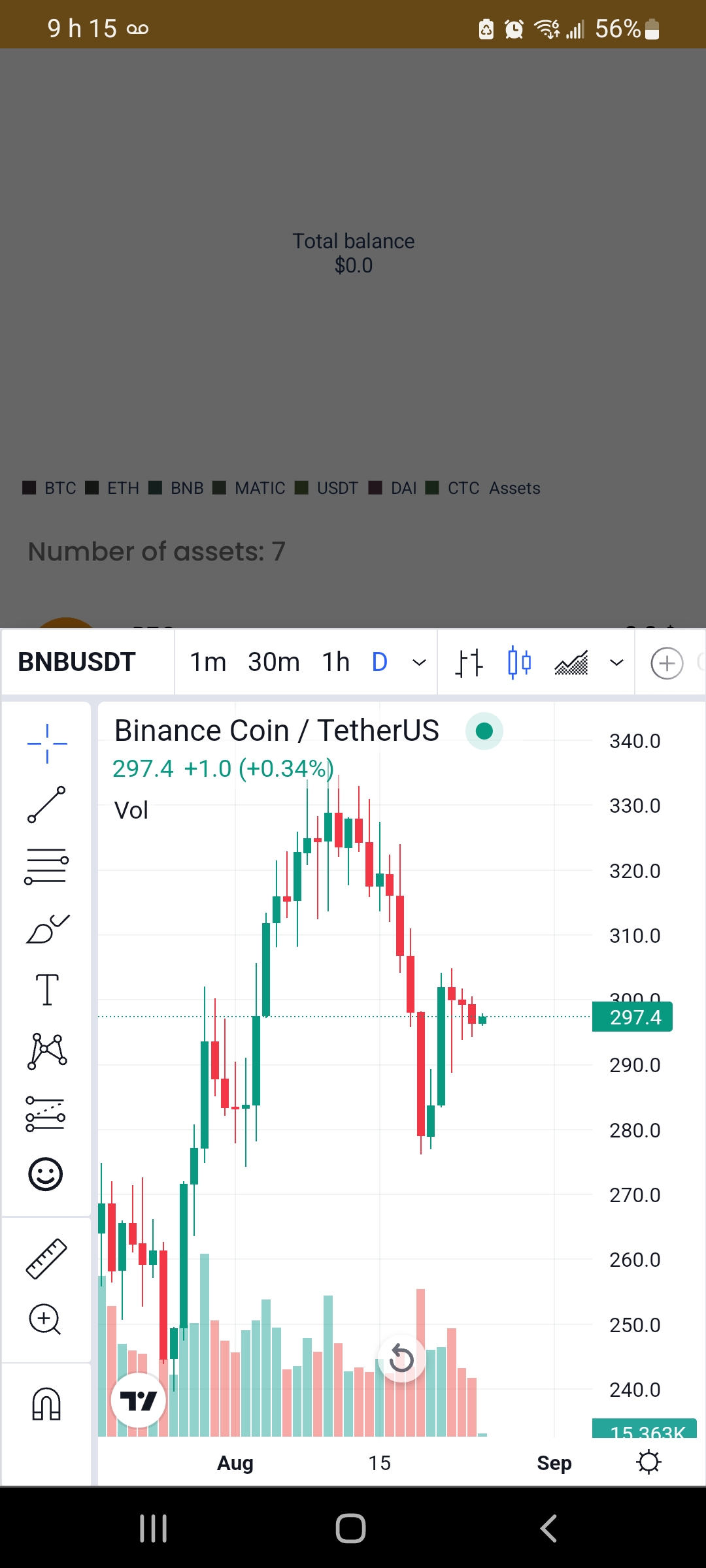Switch to bar chart style
Screen dimensions: 706x1568
[x=469, y=662]
